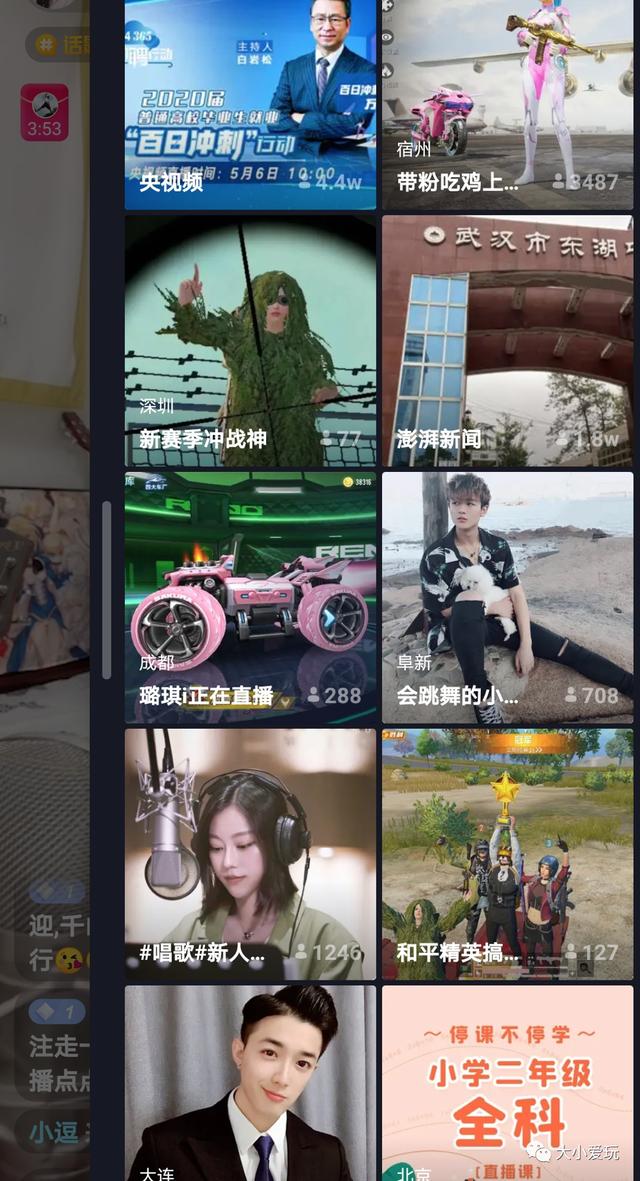Tap the red 3:53 countdown badge
The width and height of the screenshot is (640, 1181).
(44, 112)
